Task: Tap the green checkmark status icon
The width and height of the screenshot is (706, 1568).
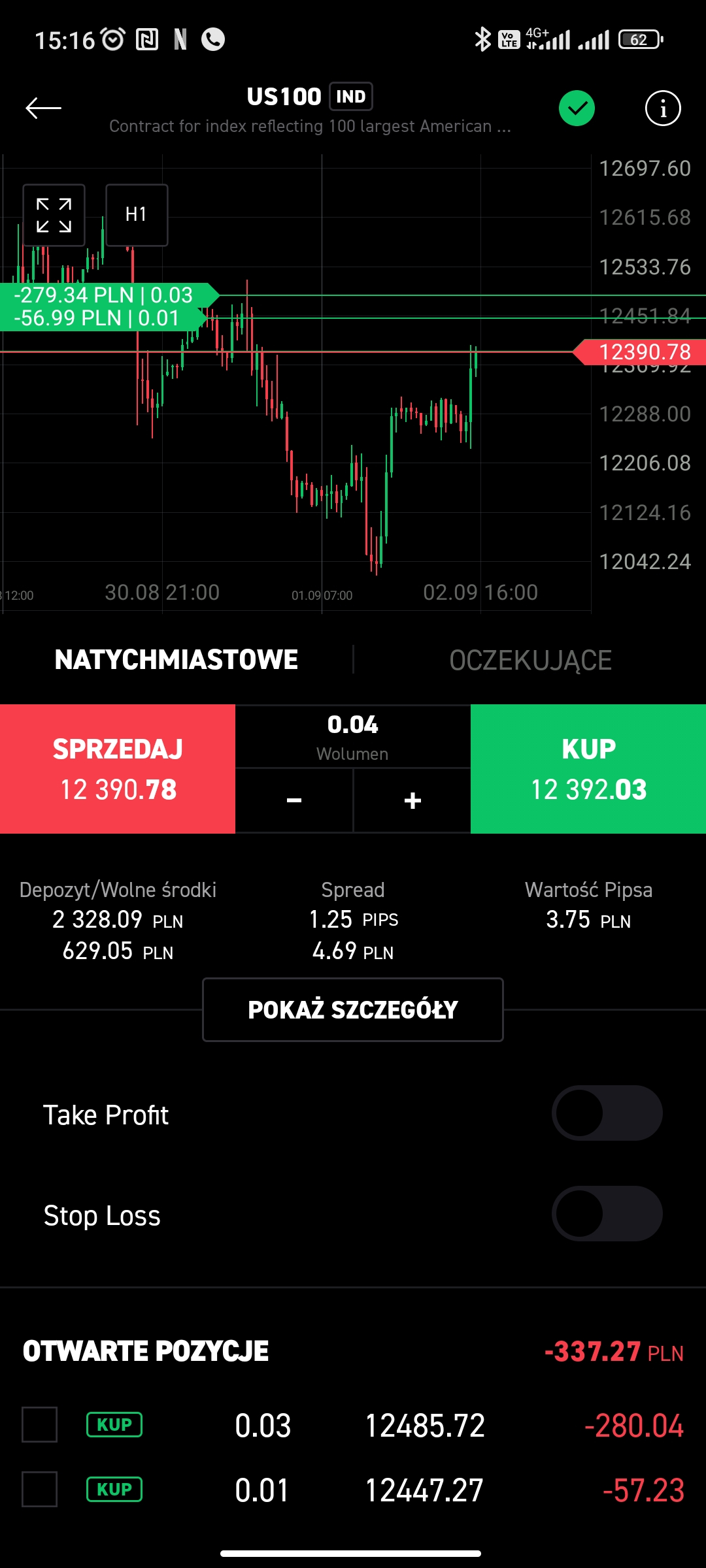Action: click(x=577, y=108)
